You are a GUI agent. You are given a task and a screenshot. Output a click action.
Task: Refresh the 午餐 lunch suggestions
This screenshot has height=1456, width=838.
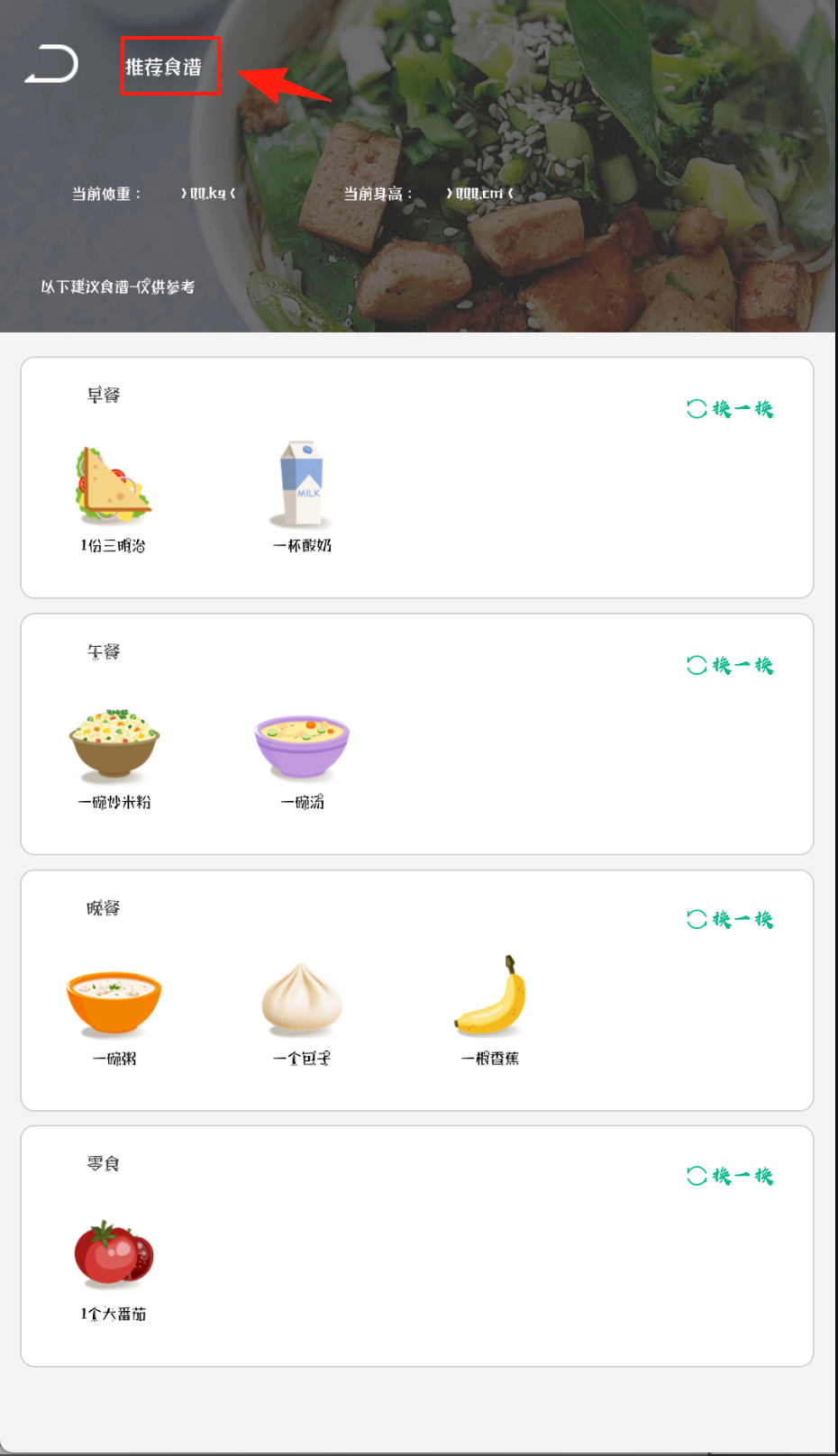[730, 666]
